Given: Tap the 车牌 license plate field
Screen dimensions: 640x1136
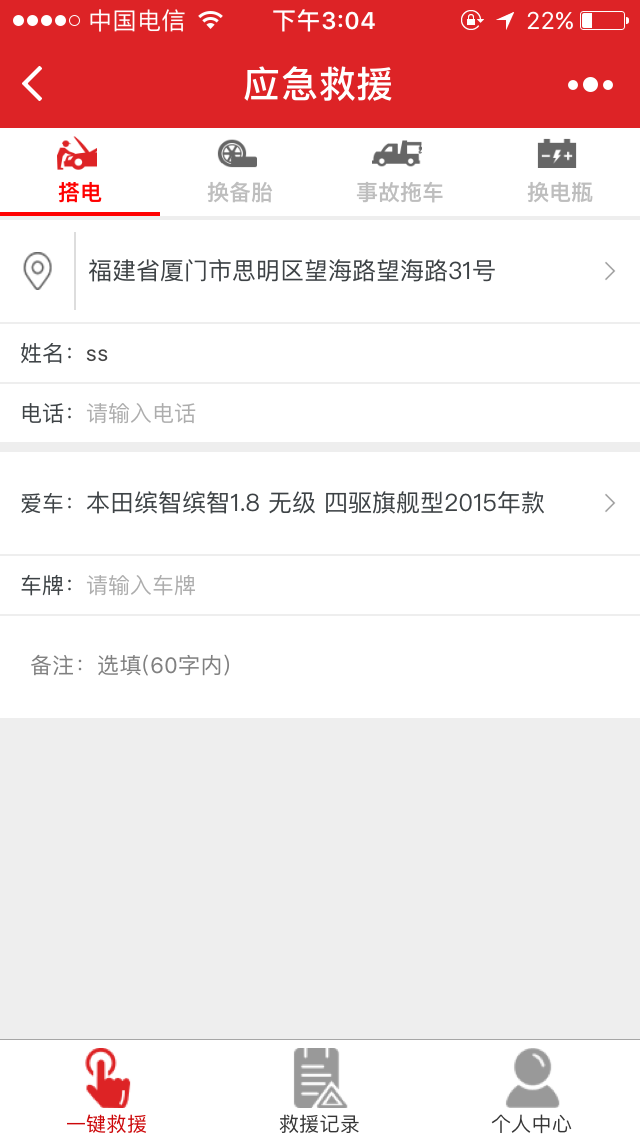Looking at the screenshot, I should click(x=320, y=585).
